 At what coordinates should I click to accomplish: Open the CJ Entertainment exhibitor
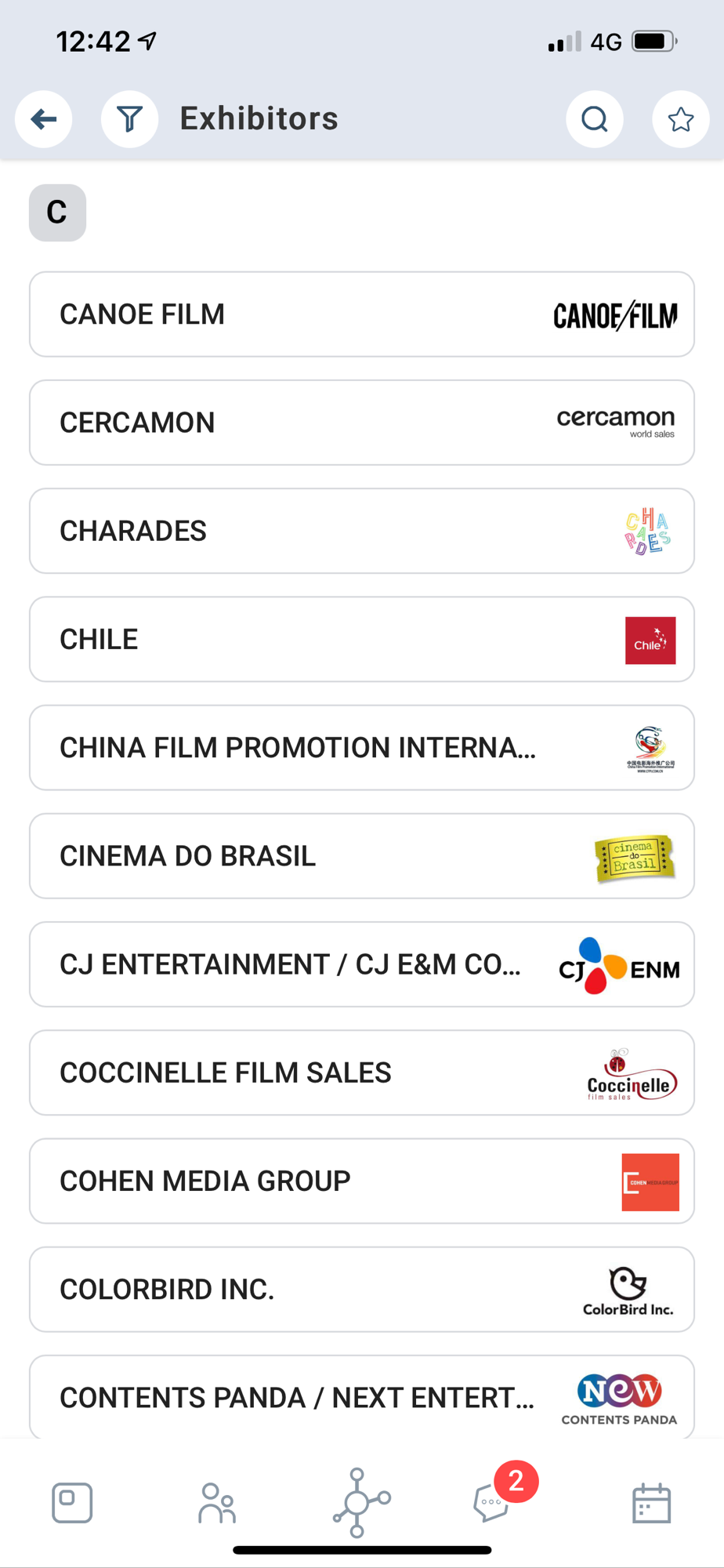(x=361, y=964)
